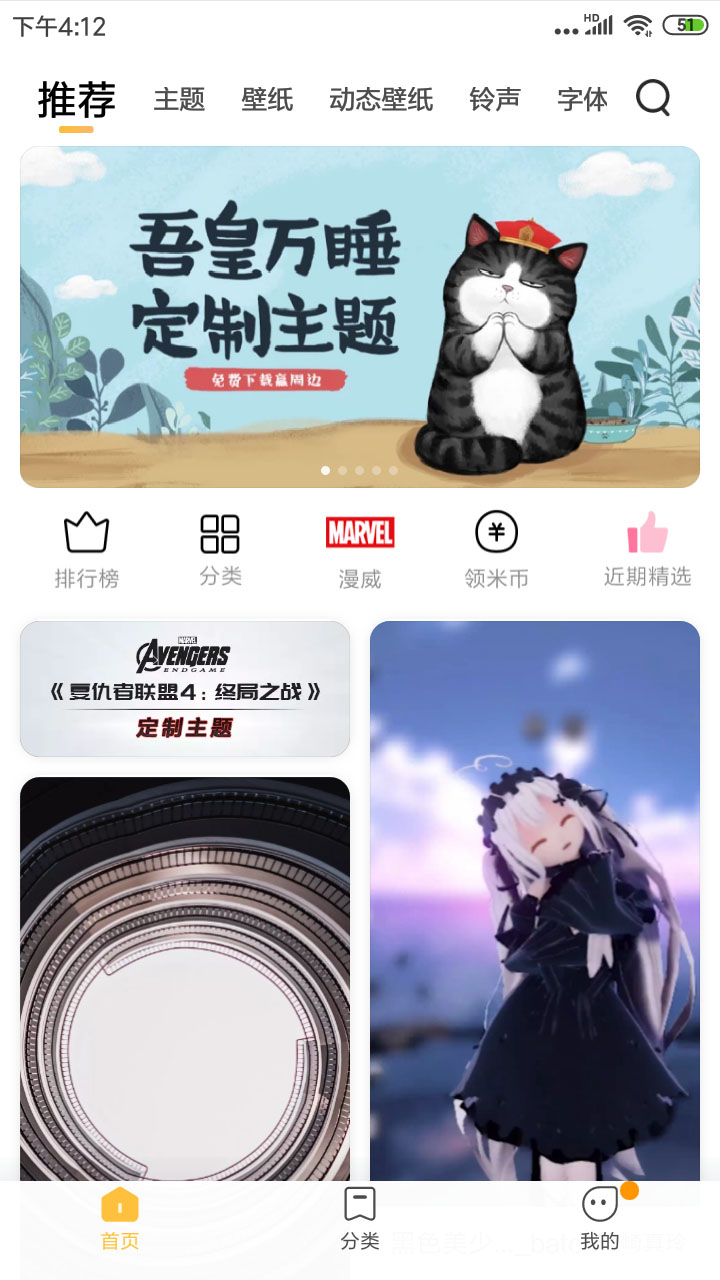
Task: Open the 吾皇万睡 定制主题 banner
Action: [x=360, y=317]
